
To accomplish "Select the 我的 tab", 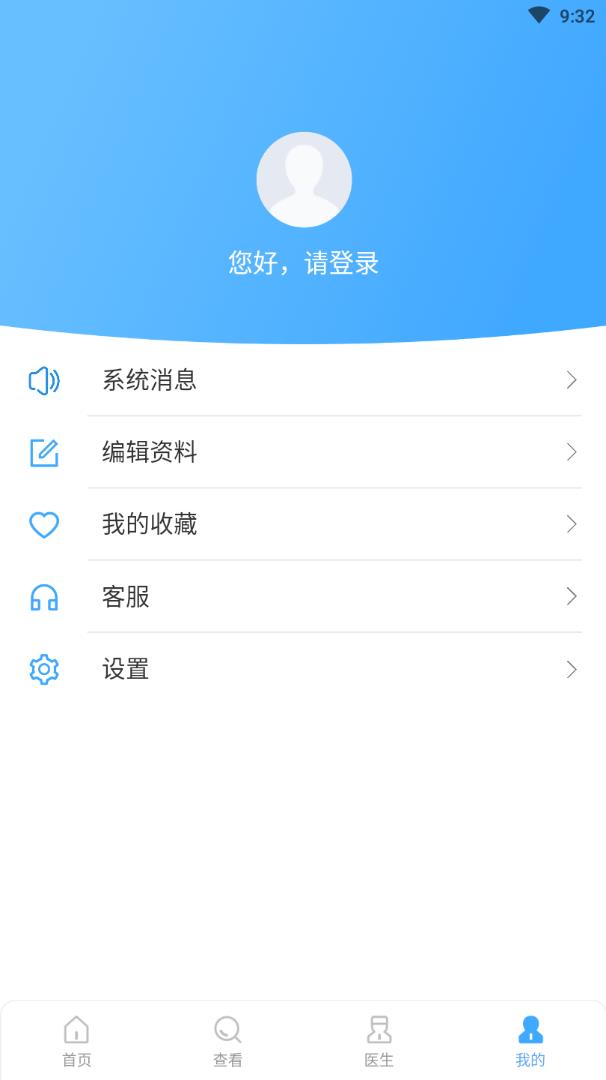I will click(530, 1041).
